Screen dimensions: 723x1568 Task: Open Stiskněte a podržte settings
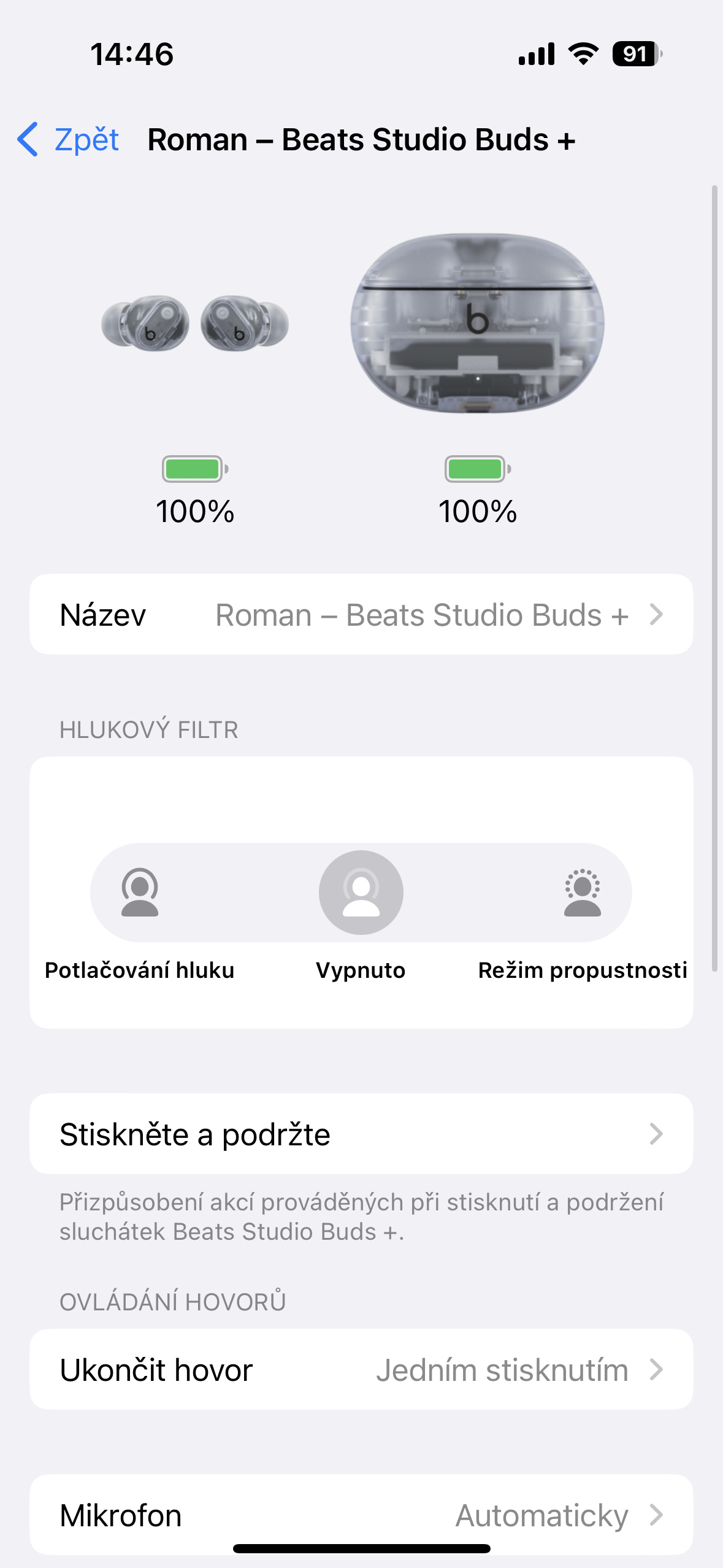coord(361,1134)
